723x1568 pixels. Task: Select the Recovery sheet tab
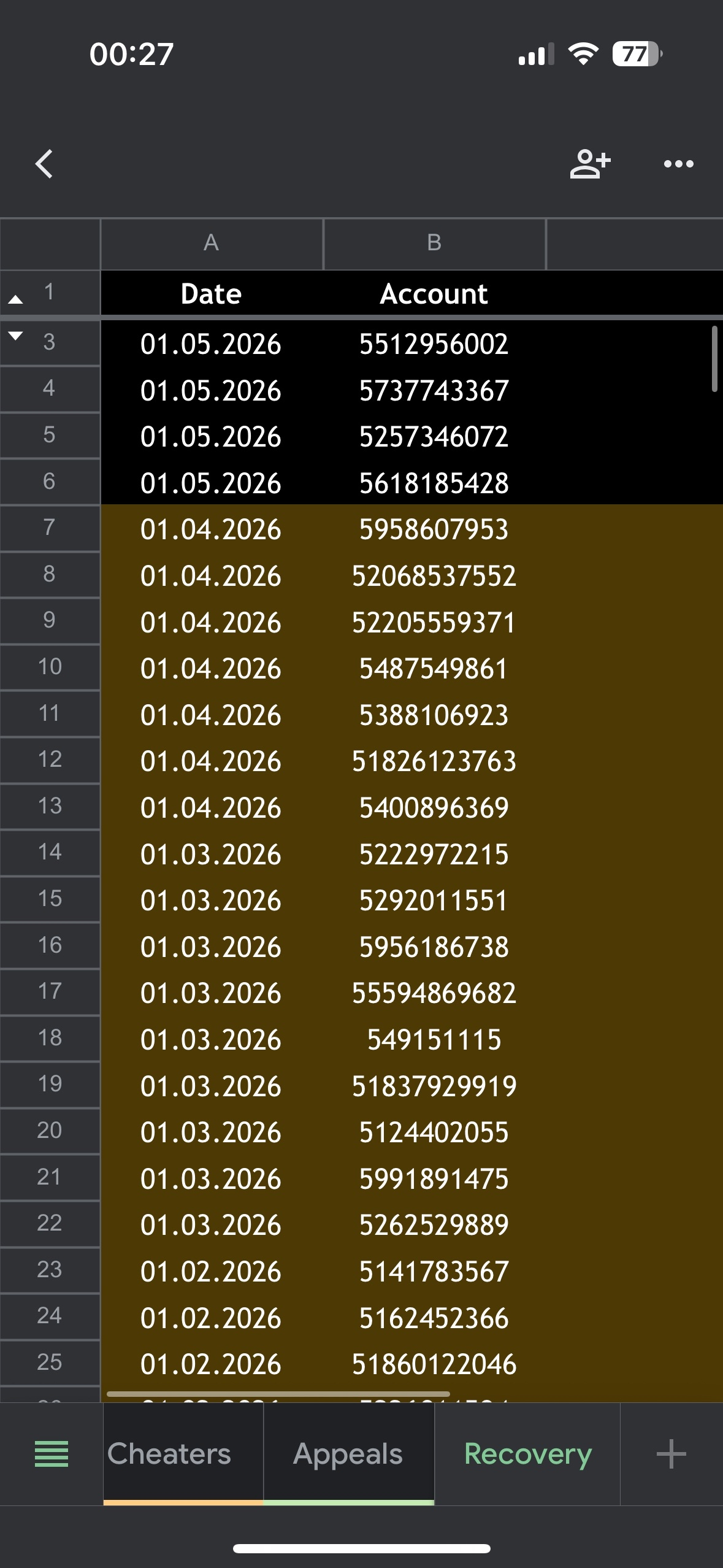coord(527,1453)
